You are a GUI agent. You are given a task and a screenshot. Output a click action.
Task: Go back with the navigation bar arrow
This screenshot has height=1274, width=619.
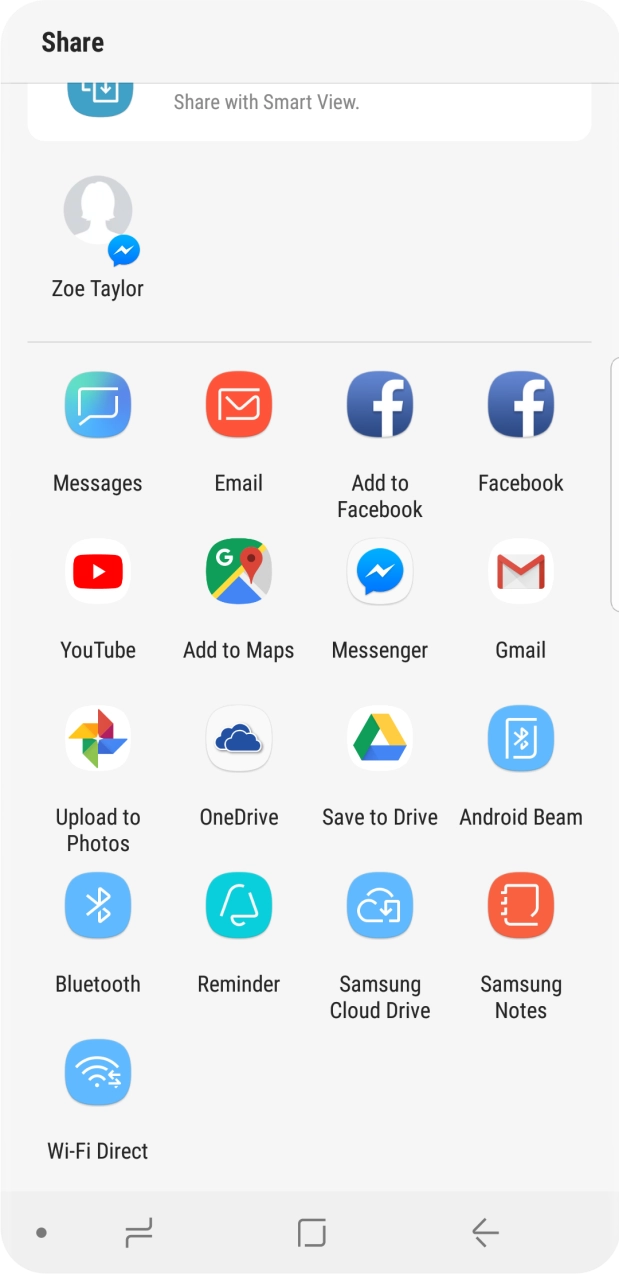coord(485,1232)
